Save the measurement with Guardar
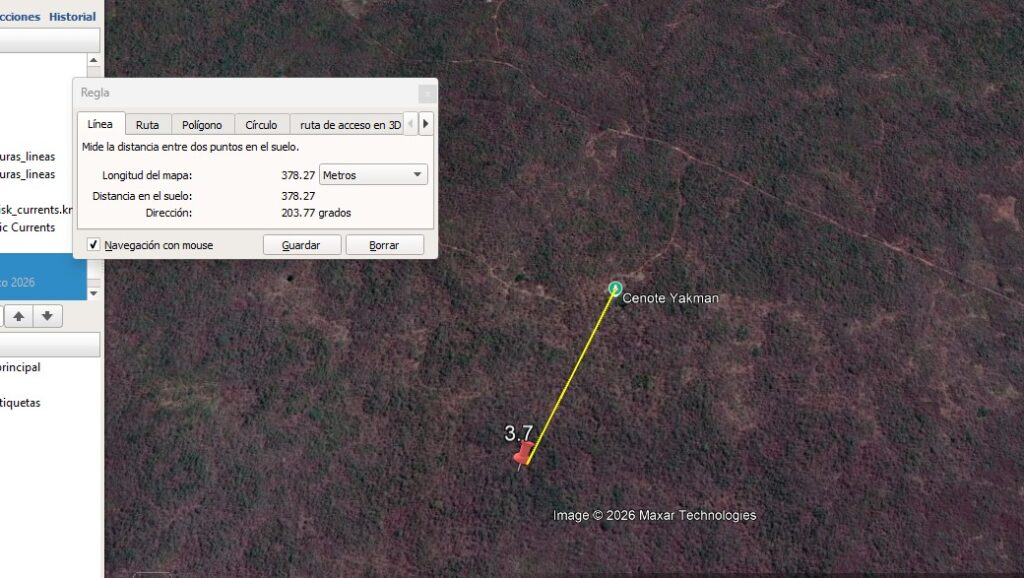 click(302, 245)
